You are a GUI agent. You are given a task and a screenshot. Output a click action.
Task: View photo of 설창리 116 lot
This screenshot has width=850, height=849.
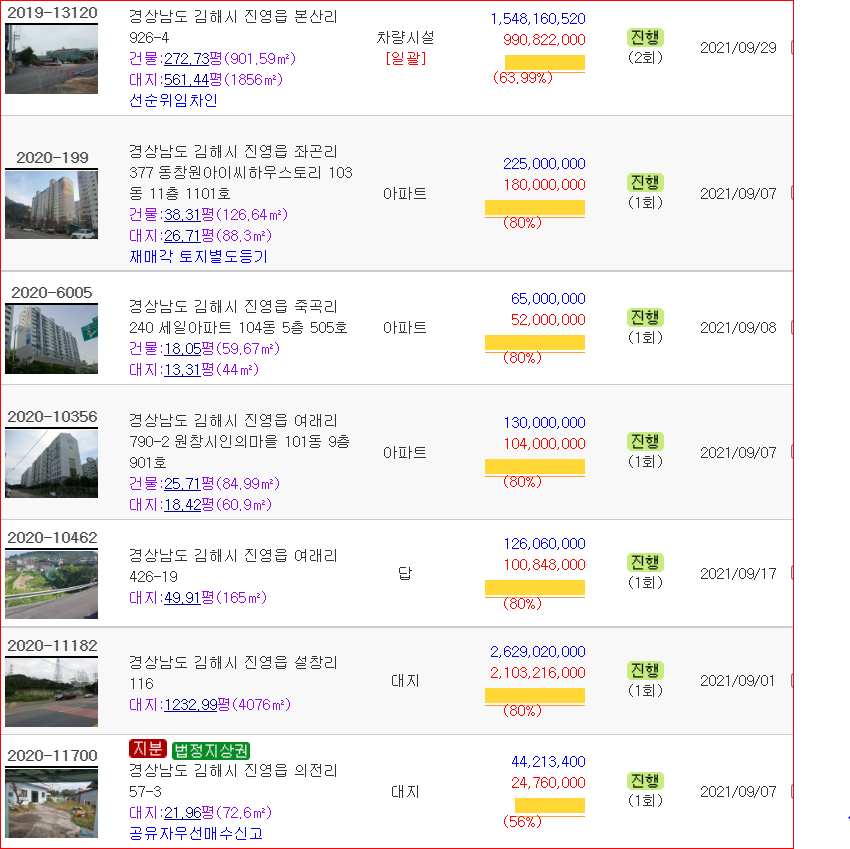tap(52, 692)
